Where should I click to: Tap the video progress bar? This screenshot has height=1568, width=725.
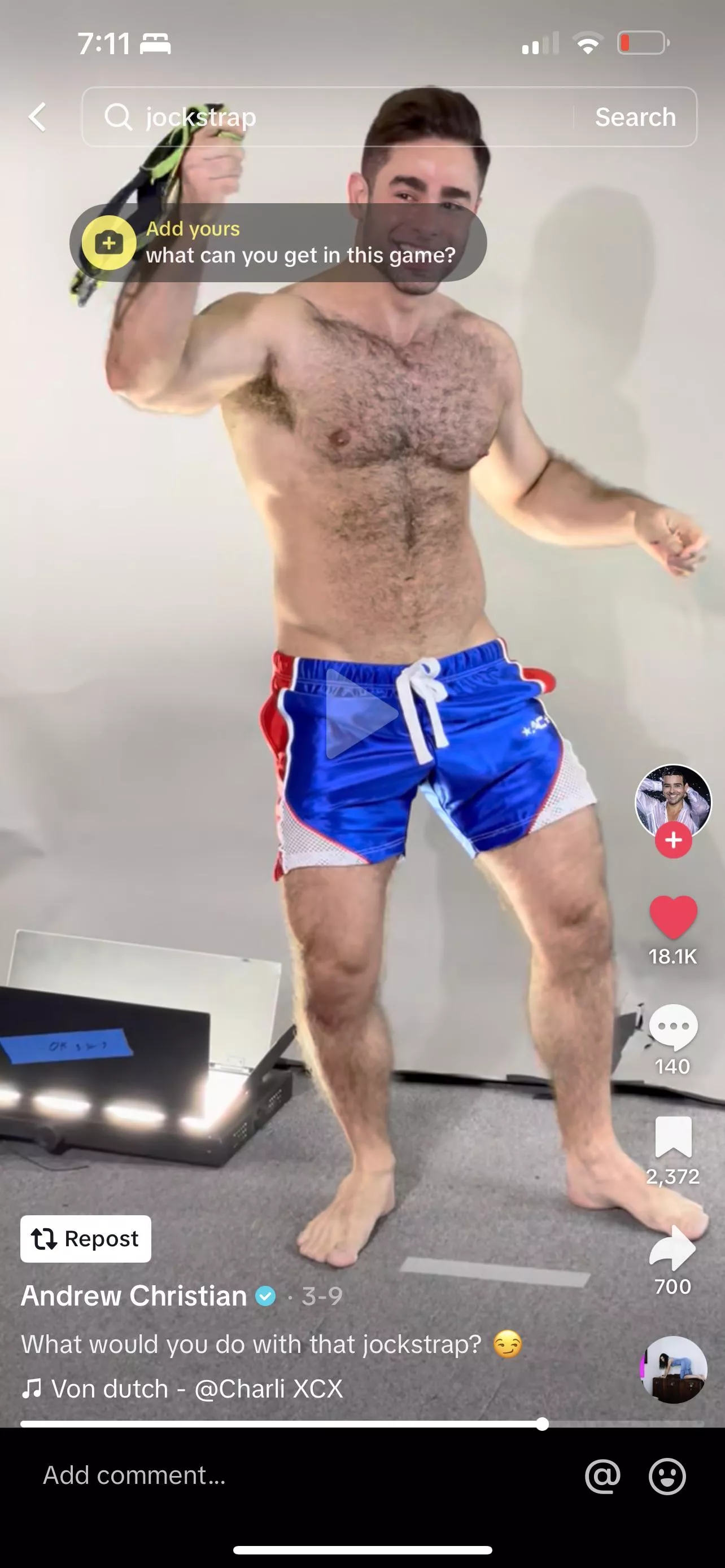(x=361, y=1424)
